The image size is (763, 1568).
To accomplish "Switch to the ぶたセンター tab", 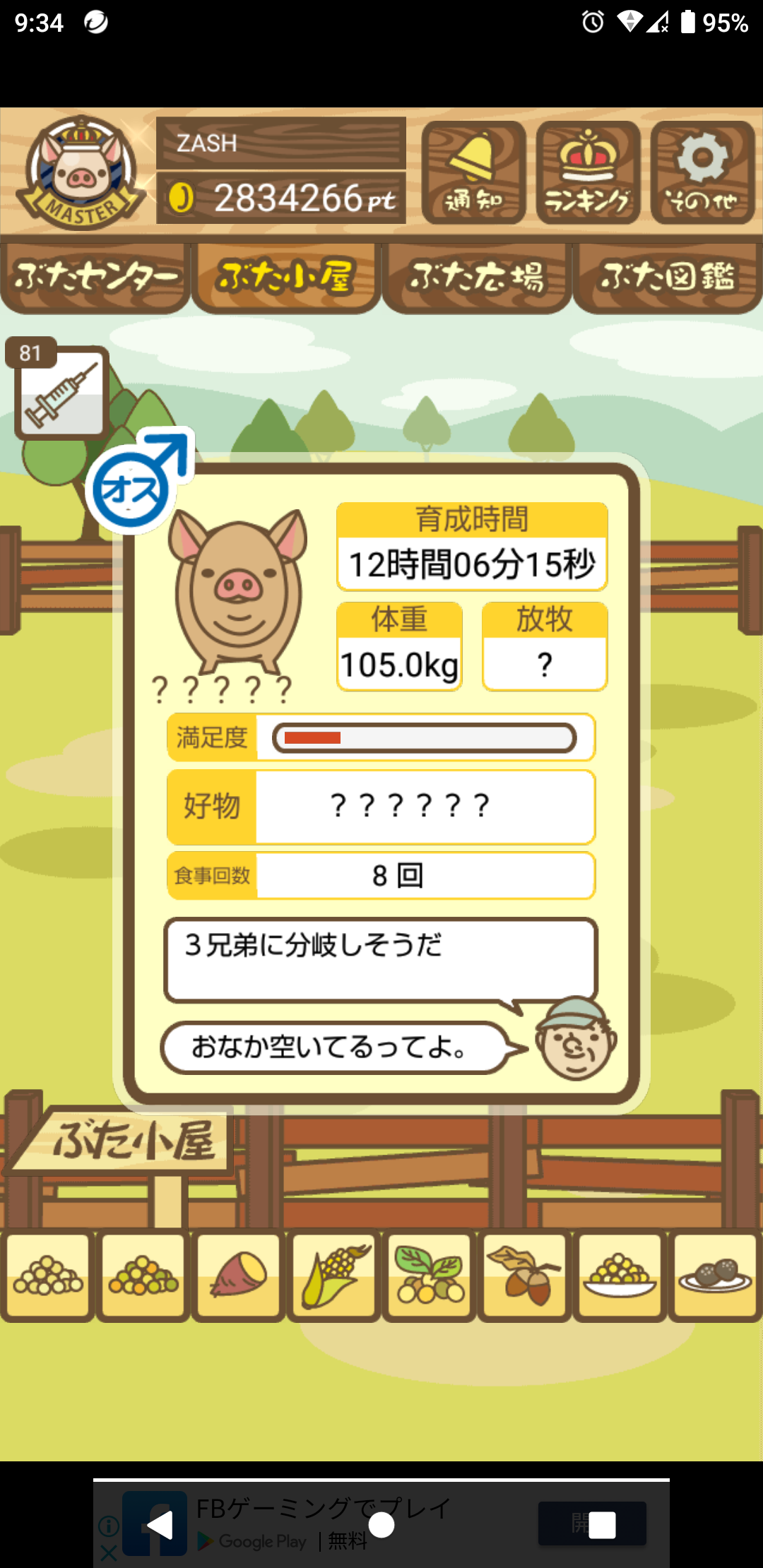I will pyautogui.click(x=95, y=278).
